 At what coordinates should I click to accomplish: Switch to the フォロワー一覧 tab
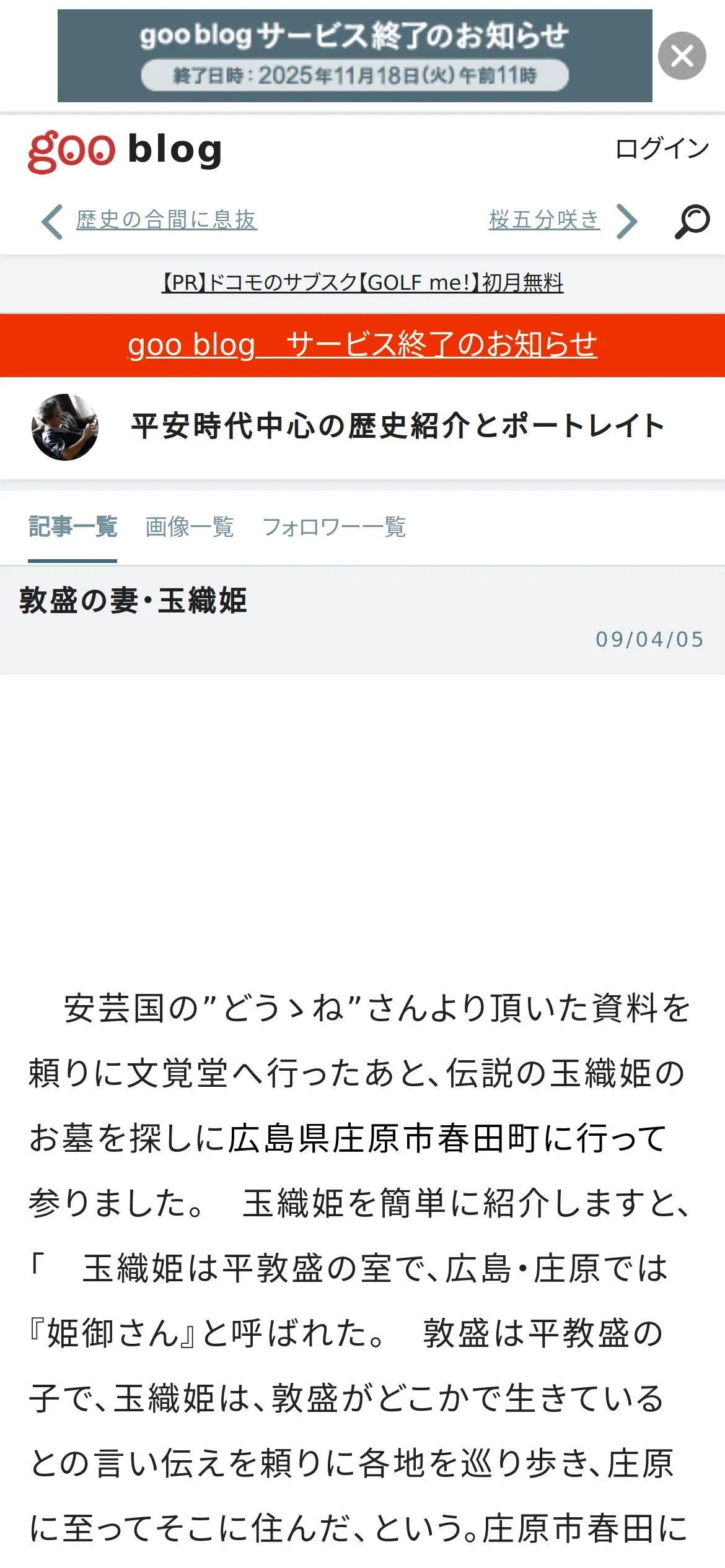(334, 528)
